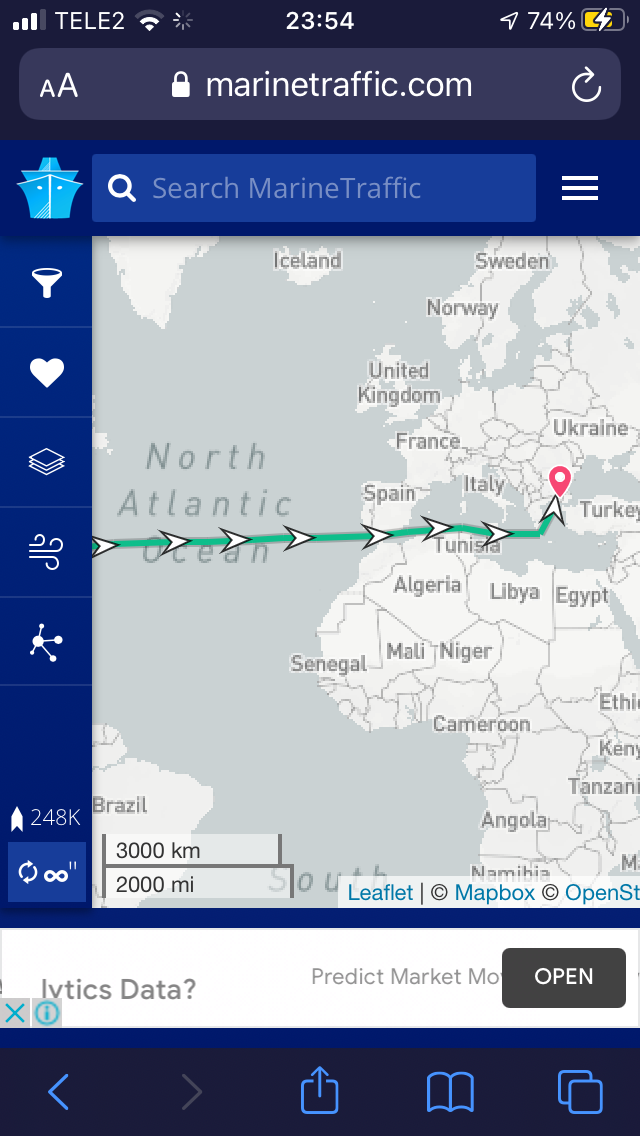Show wind weather overlay

(46, 551)
